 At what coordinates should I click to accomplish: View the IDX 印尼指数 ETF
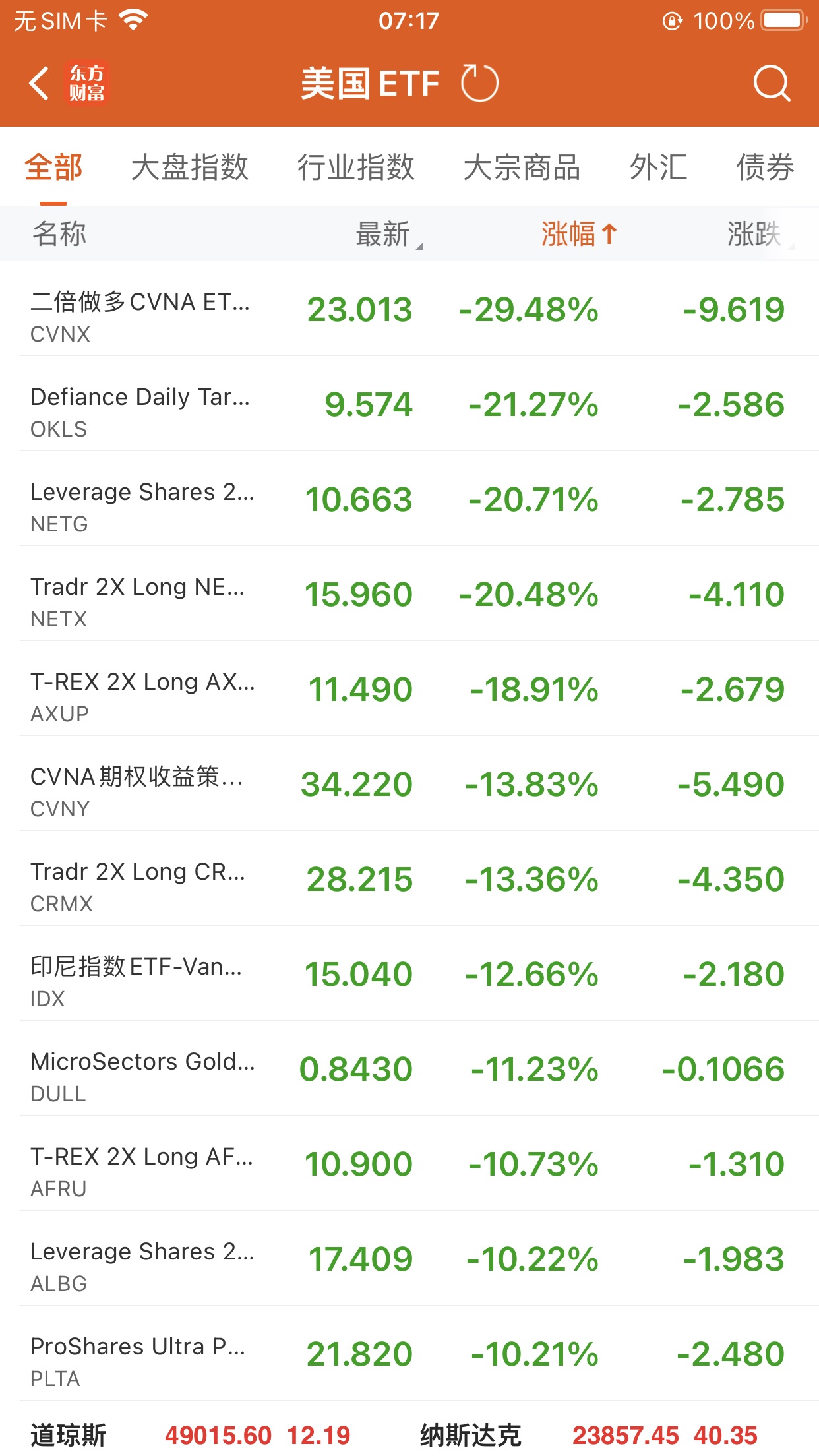click(x=409, y=974)
